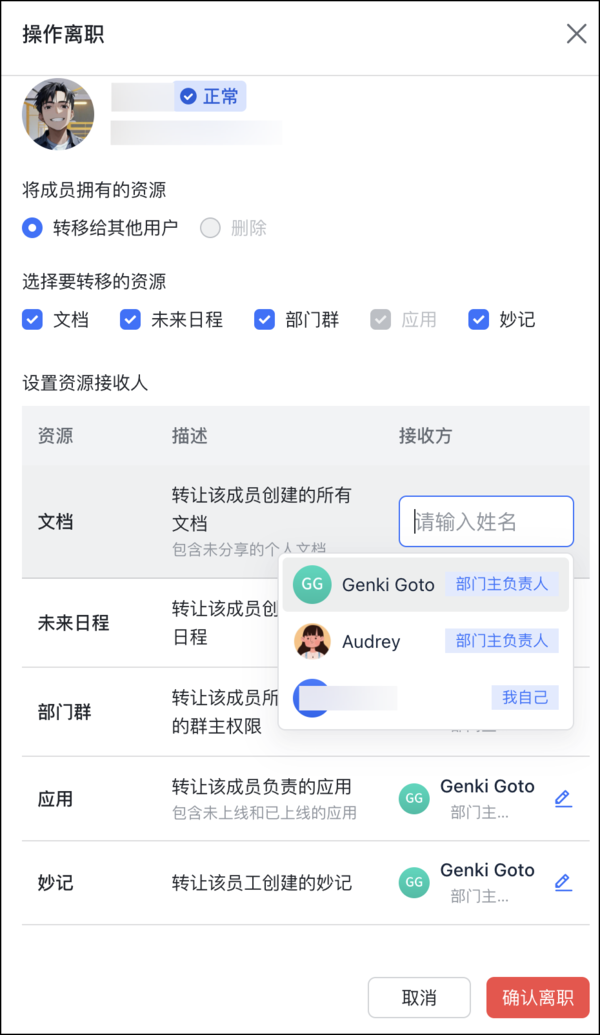The width and height of the screenshot is (600, 1035).
Task: Close the 操作离职 dialog
Action: tap(576, 34)
